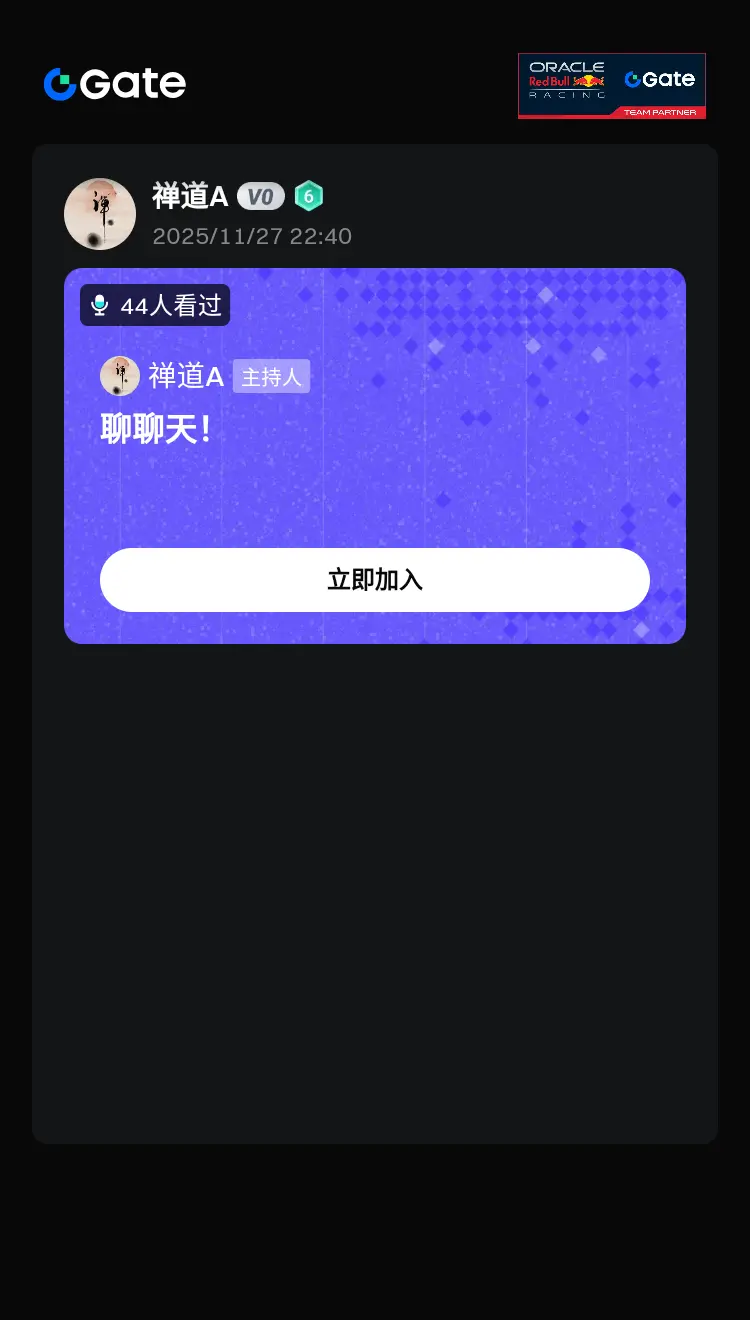This screenshot has height=1320, width=750.
Task: Open 禅道A's profile avatar in the post header
Action: tap(100, 213)
